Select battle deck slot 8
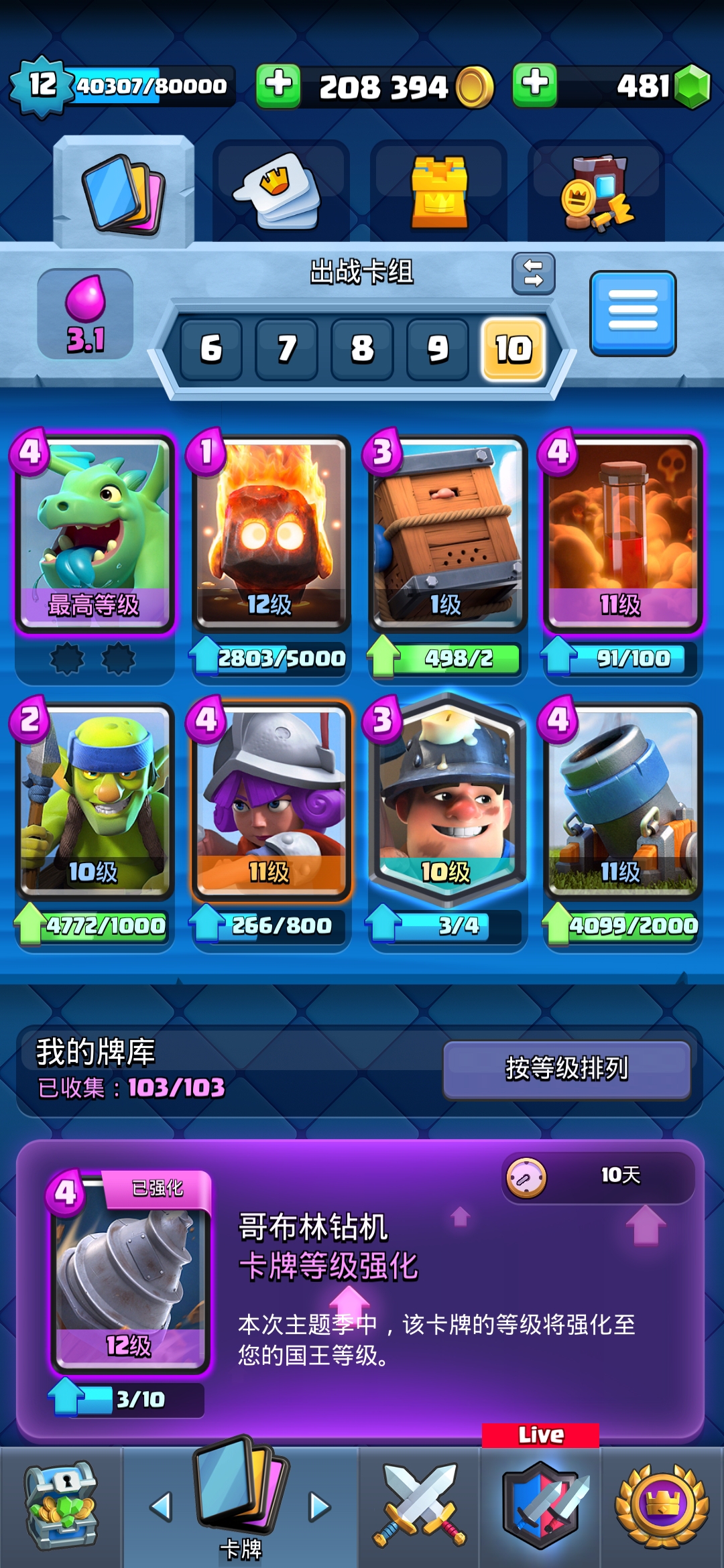 point(363,349)
